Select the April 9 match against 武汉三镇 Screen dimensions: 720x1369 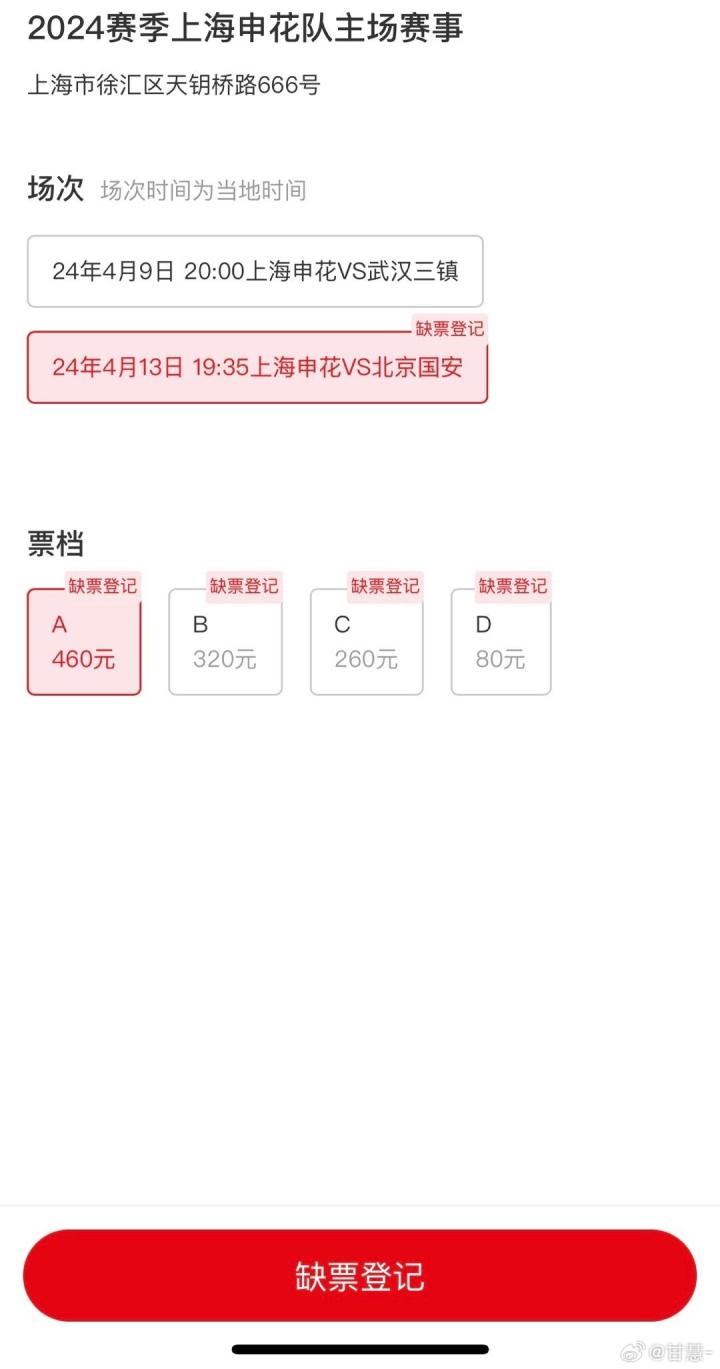coord(255,271)
